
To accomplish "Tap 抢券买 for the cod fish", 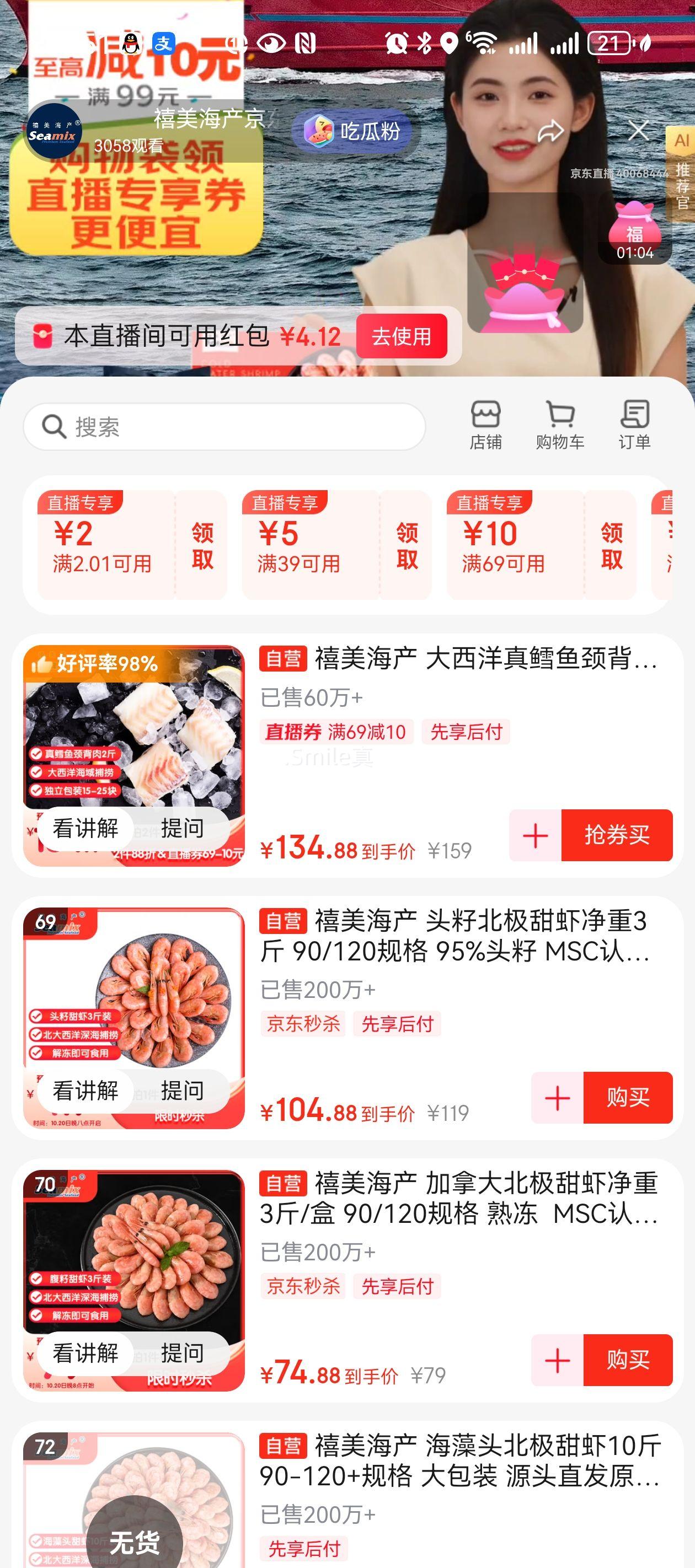I will click(x=617, y=835).
